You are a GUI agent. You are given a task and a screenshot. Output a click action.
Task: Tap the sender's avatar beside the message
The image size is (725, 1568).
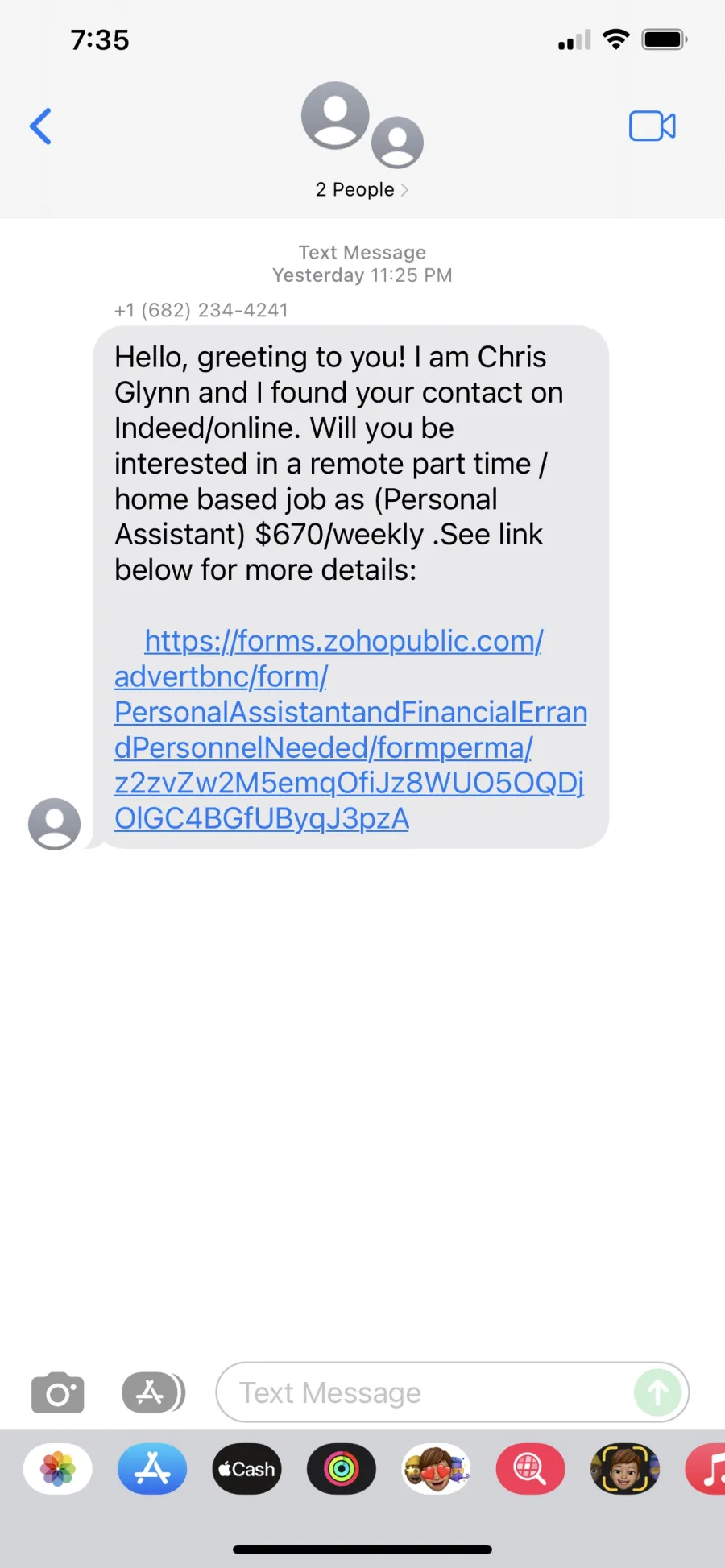[x=54, y=824]
